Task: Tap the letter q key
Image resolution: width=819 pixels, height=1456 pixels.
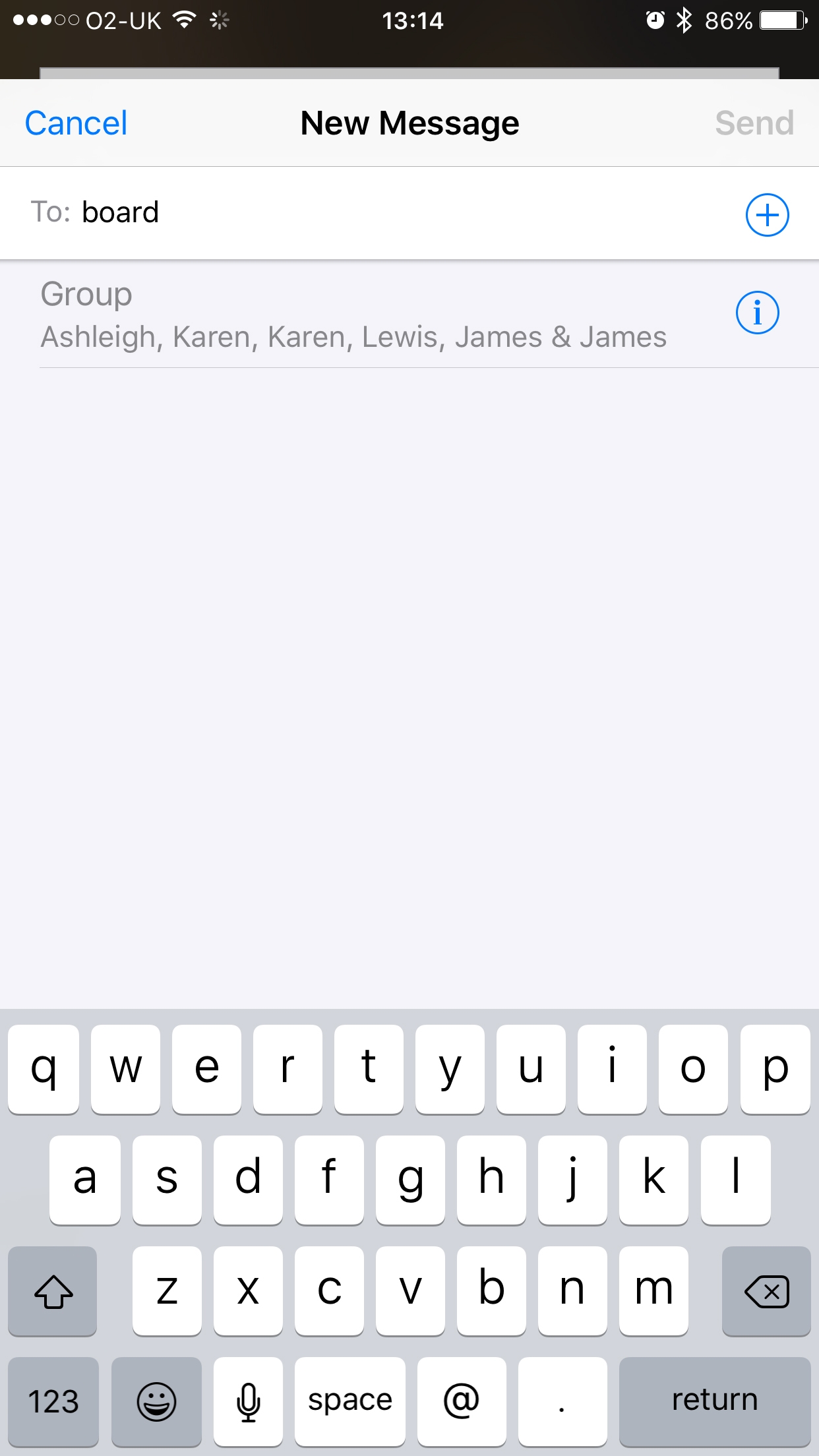Action: point(44,1070)
